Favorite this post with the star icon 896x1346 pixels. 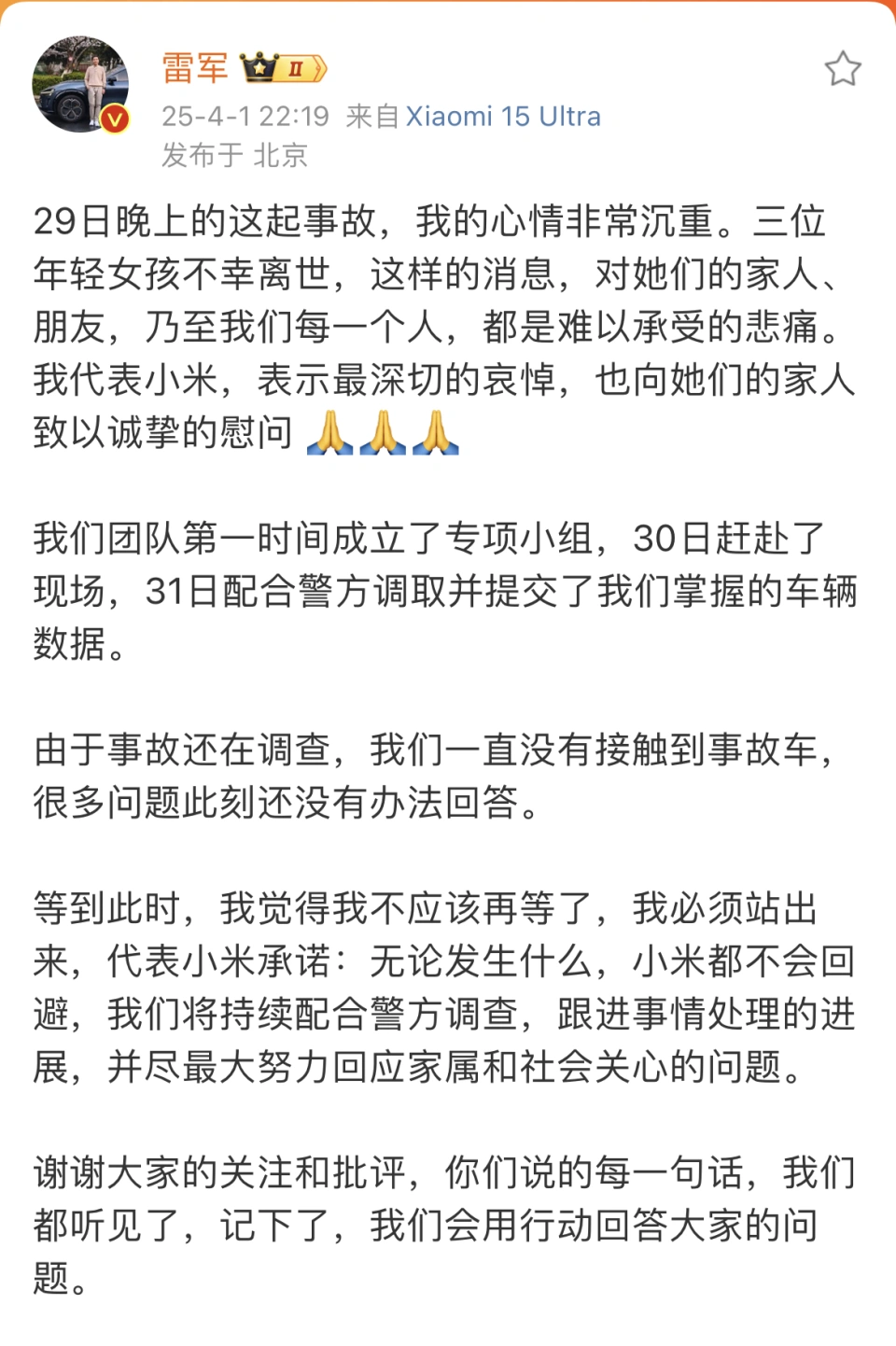(842, 69)
